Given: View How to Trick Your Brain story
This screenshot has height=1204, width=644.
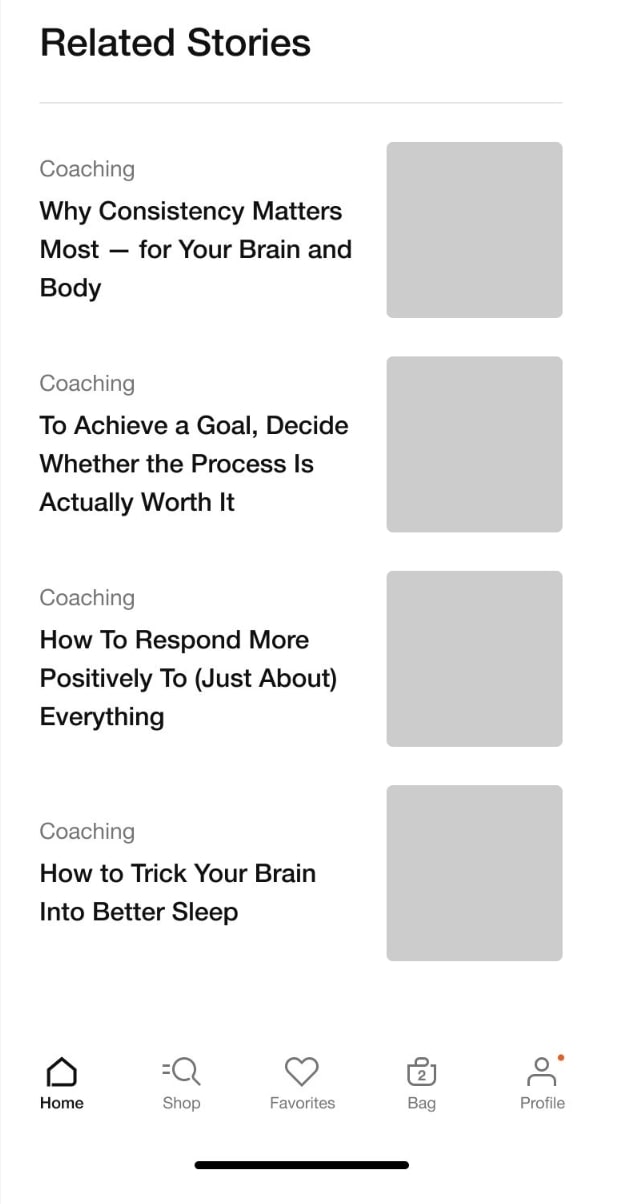Looking at the screenshot, I should coord(178,891).
